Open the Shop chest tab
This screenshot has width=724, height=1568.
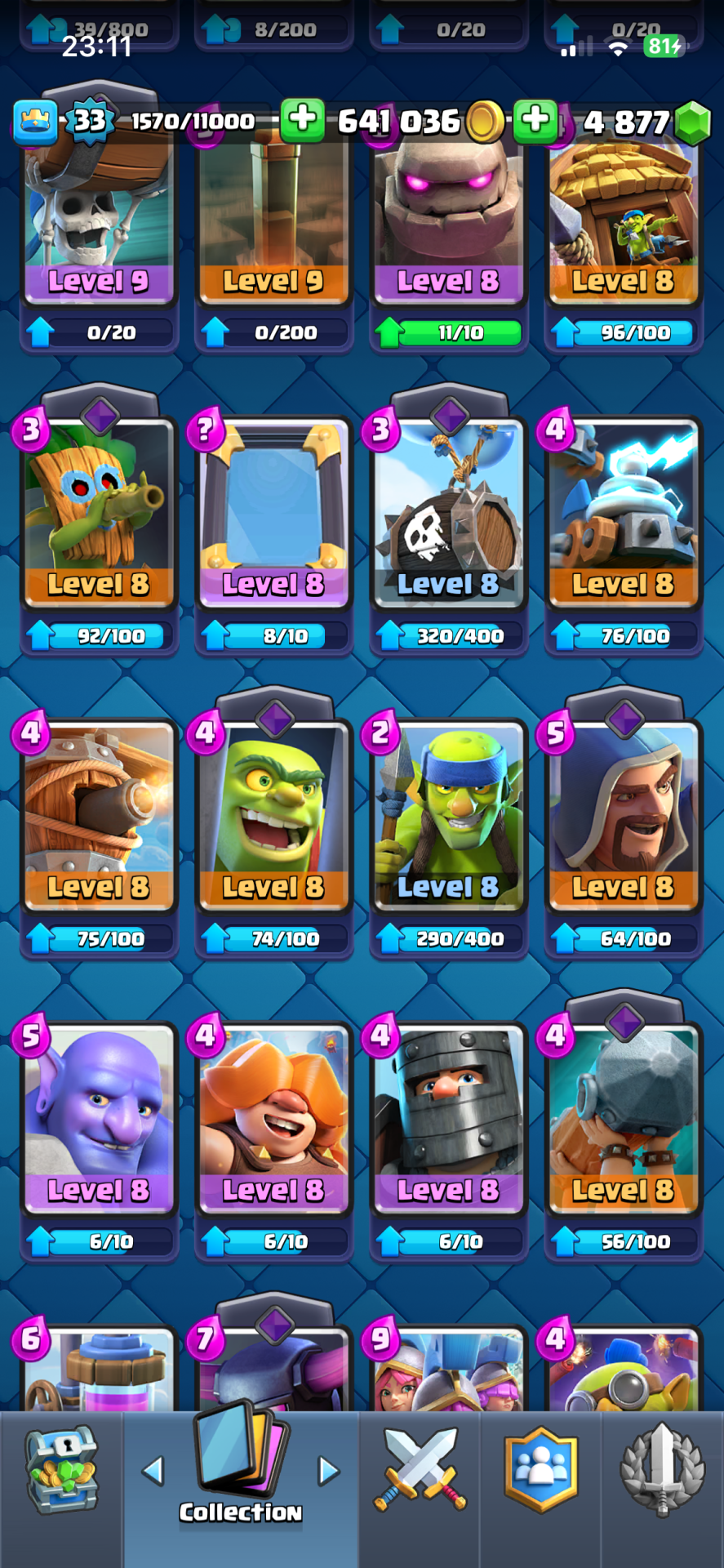click(x=61, y=1472)
